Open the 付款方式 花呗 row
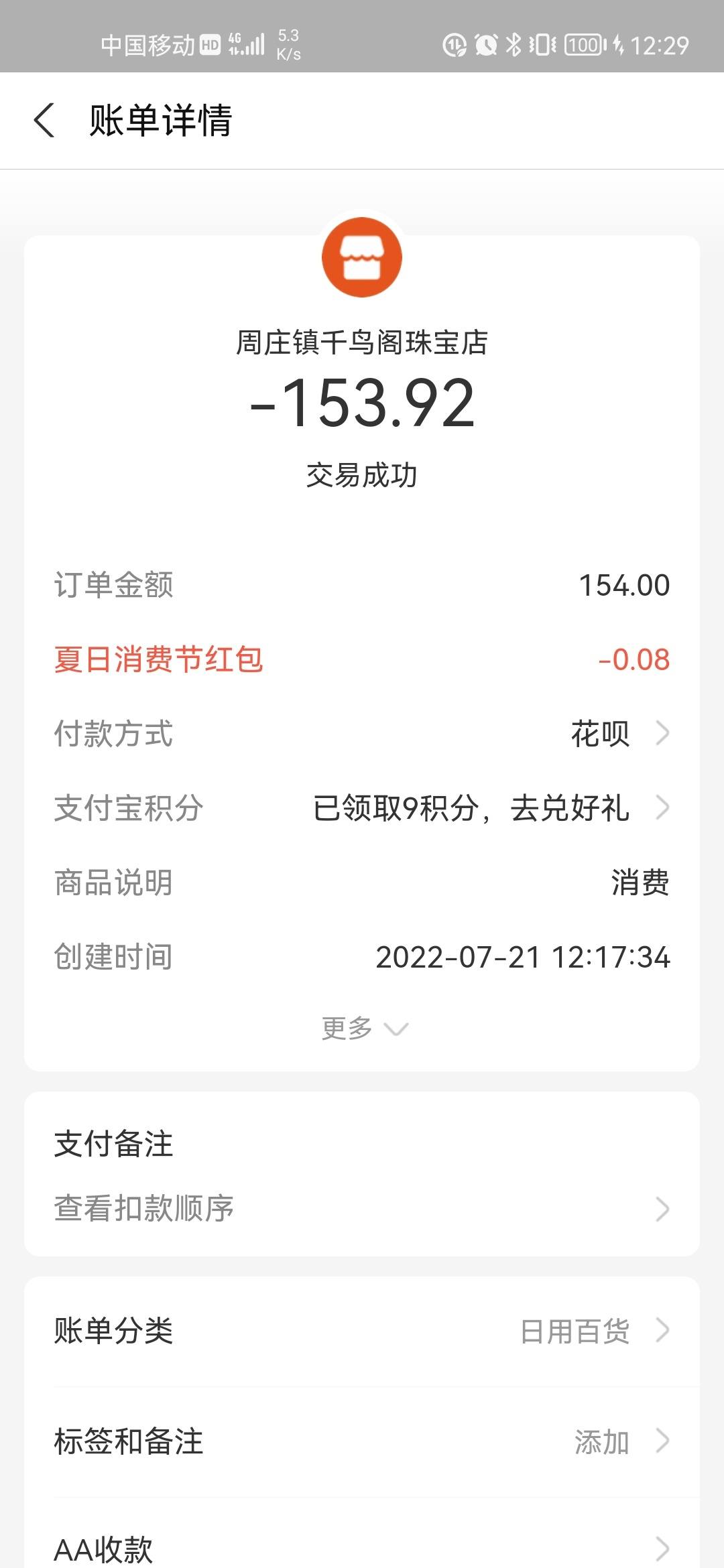724x1568 pixels. 362,734
